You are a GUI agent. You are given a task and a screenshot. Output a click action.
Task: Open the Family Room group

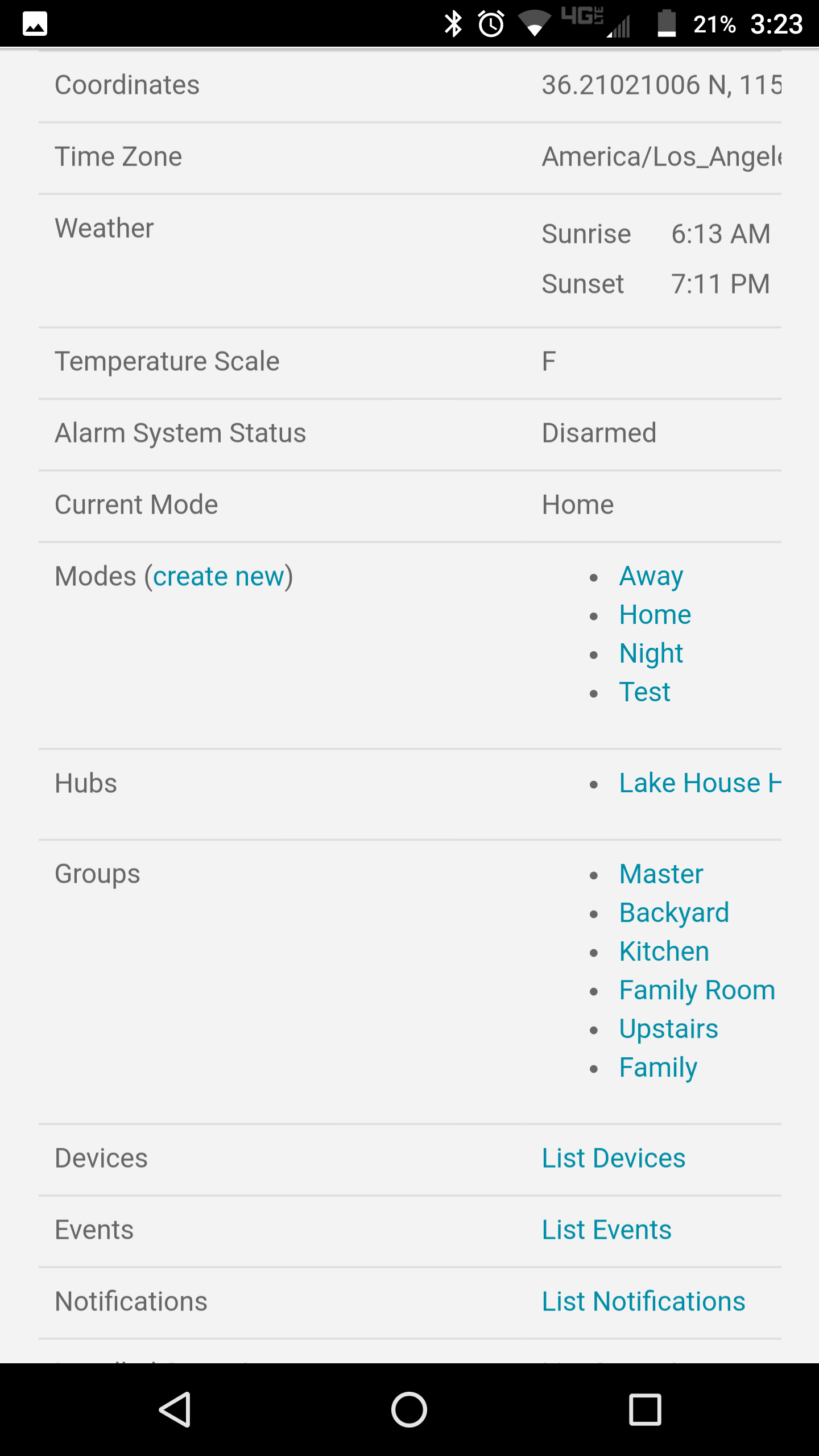point(697,990)
